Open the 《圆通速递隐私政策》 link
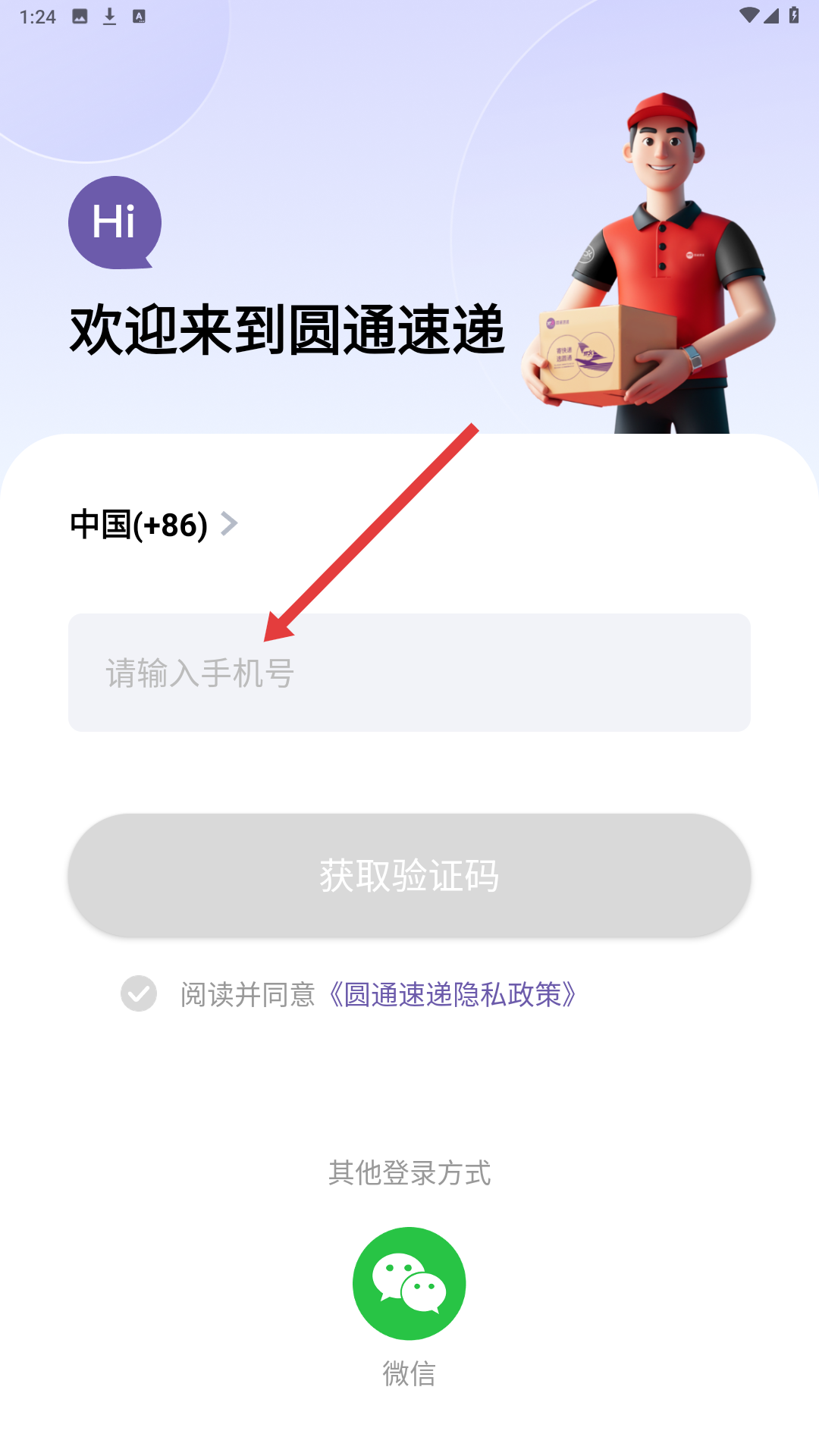This screenshot has height=1456, width=819. (x=453, y=994)
